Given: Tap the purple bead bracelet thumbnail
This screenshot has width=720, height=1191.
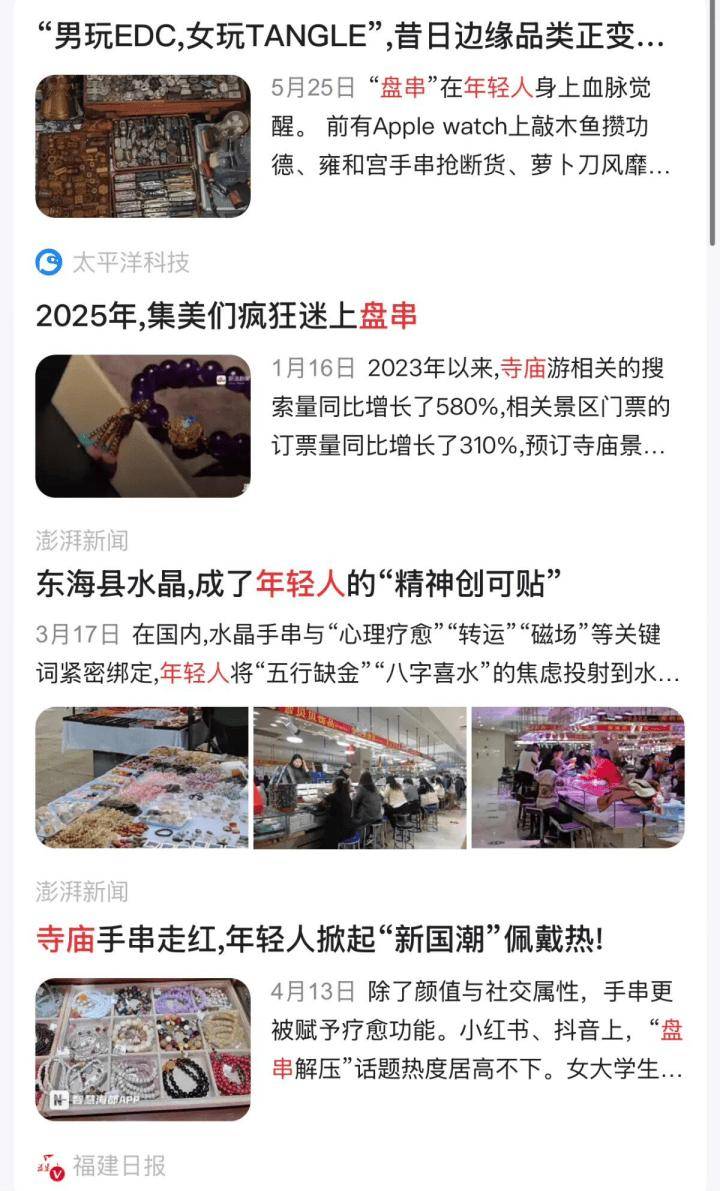Looking at the screenshot, I should point(143,426).
